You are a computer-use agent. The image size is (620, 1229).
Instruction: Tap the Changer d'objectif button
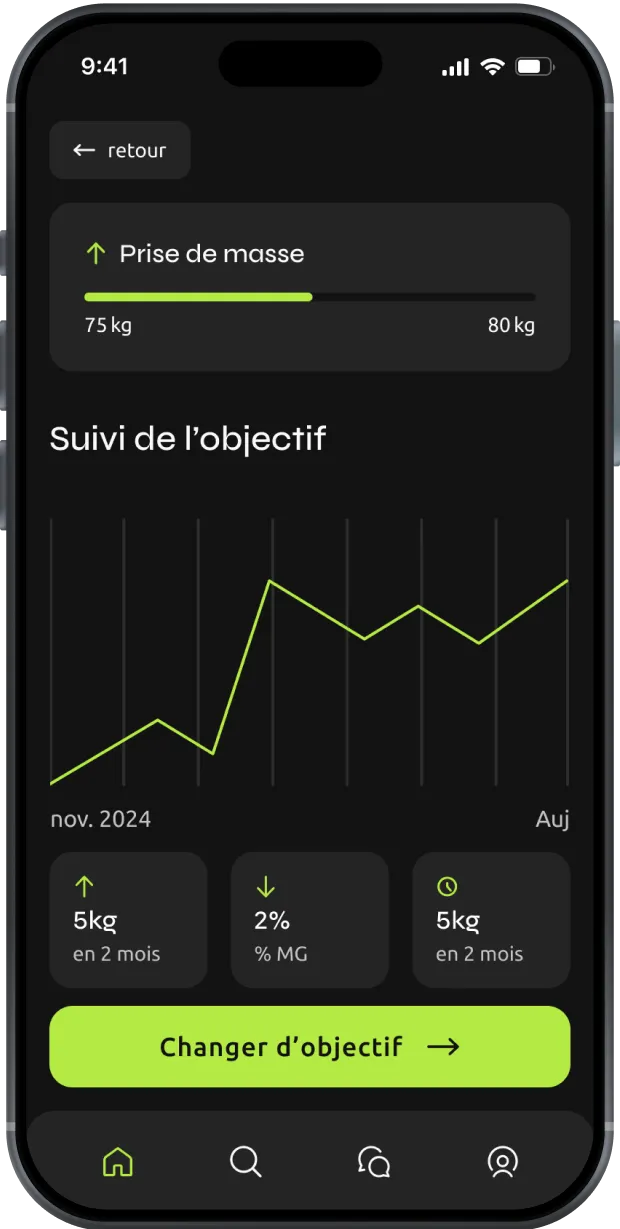coord(310,1047)
